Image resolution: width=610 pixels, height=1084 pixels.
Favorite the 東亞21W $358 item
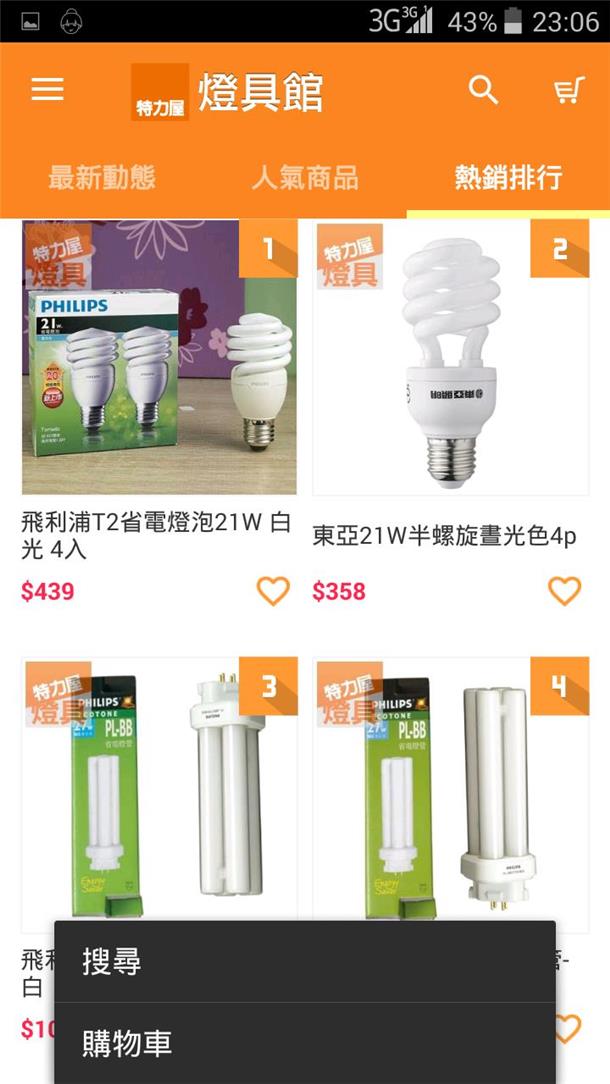click(564, 591)
